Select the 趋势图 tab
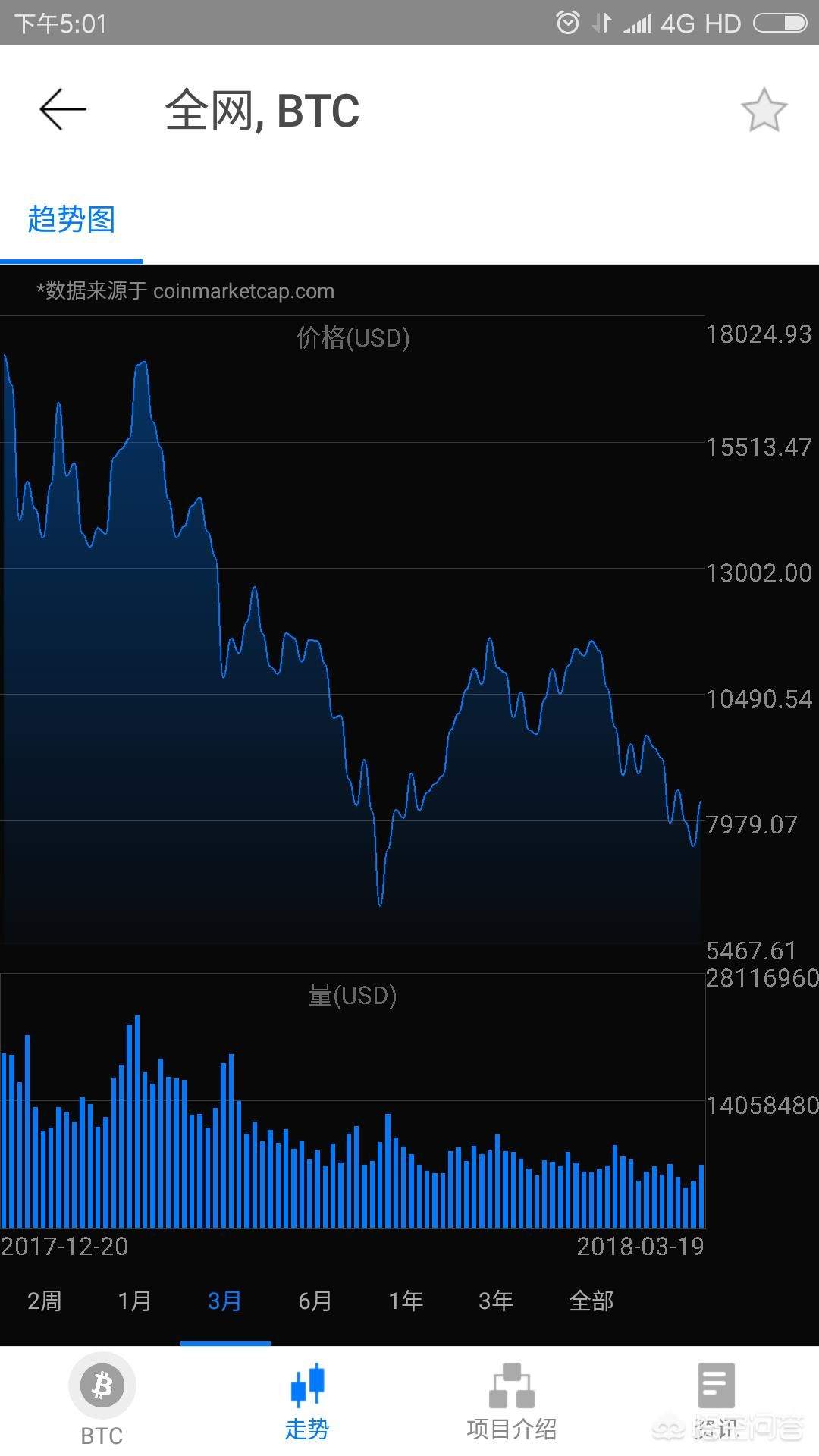 point(71,220)
